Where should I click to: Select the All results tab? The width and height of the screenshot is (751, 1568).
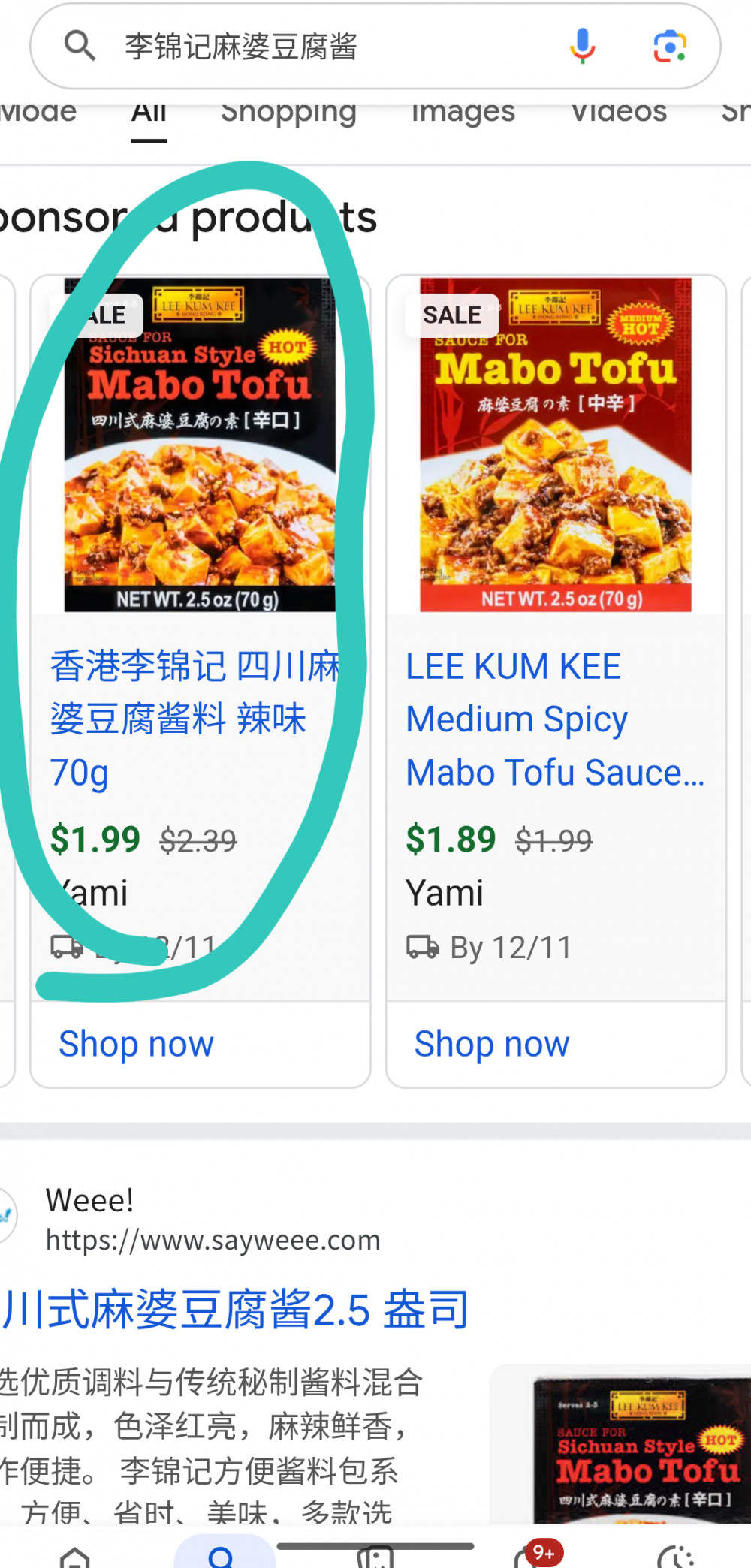point(149,113)
